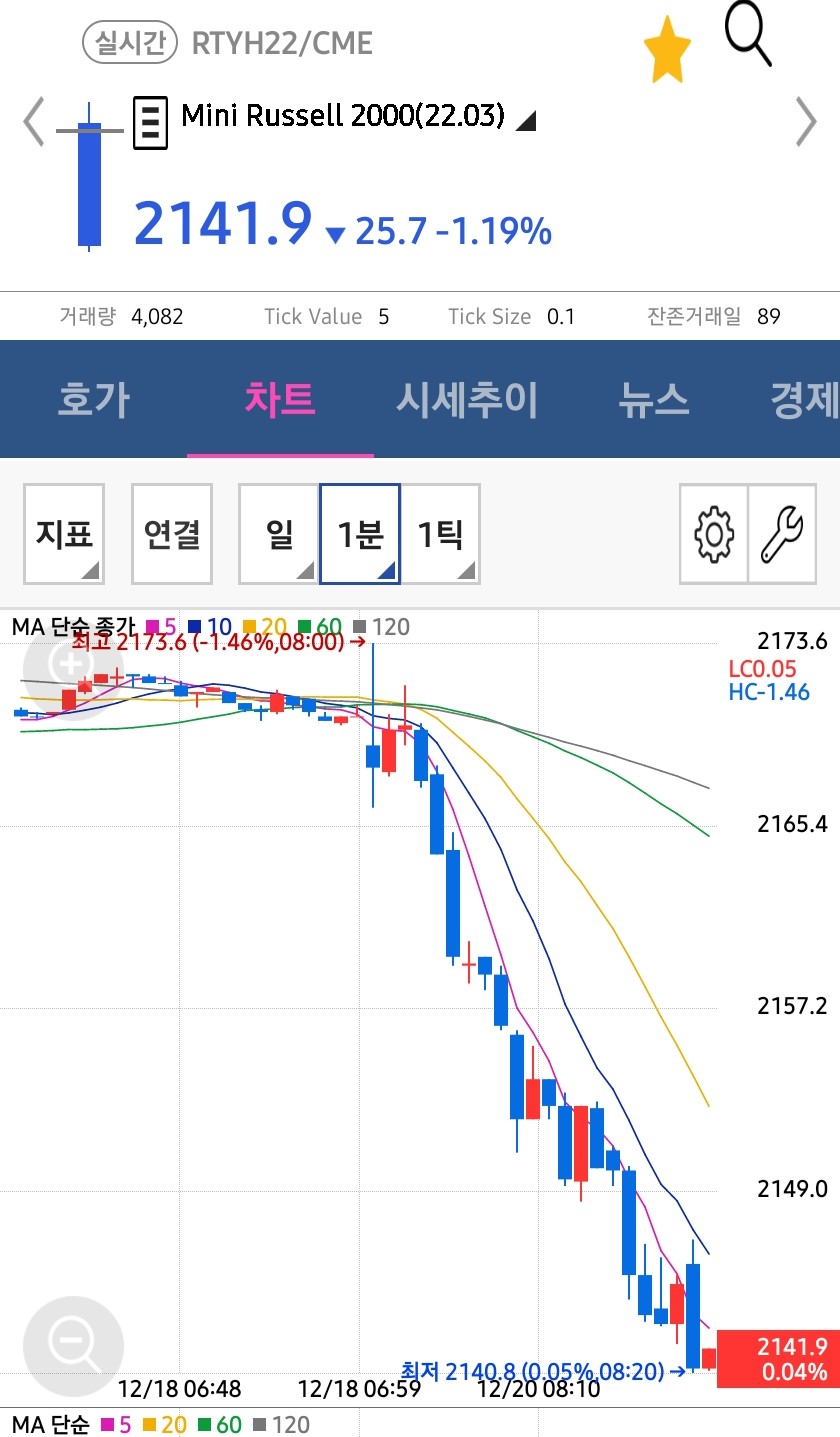Zoom out of the chart
This screenshot has height=1437, width=840.
72,1346
